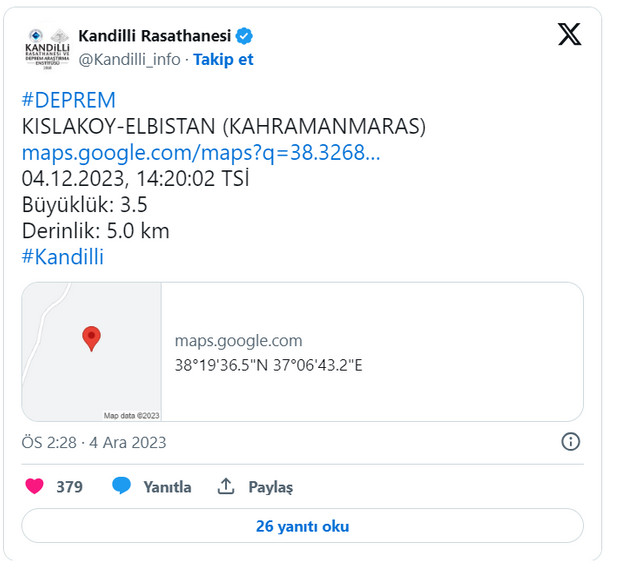The image size is (640, 569).
Task: Reply using Yanıtla
Action: click(152, 487)
